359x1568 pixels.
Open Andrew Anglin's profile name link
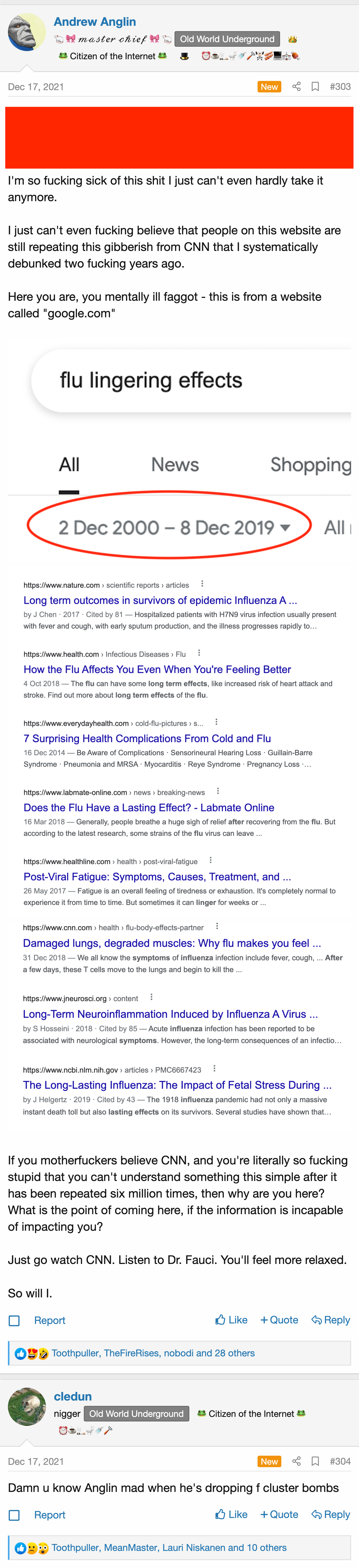tap(95, 22)
